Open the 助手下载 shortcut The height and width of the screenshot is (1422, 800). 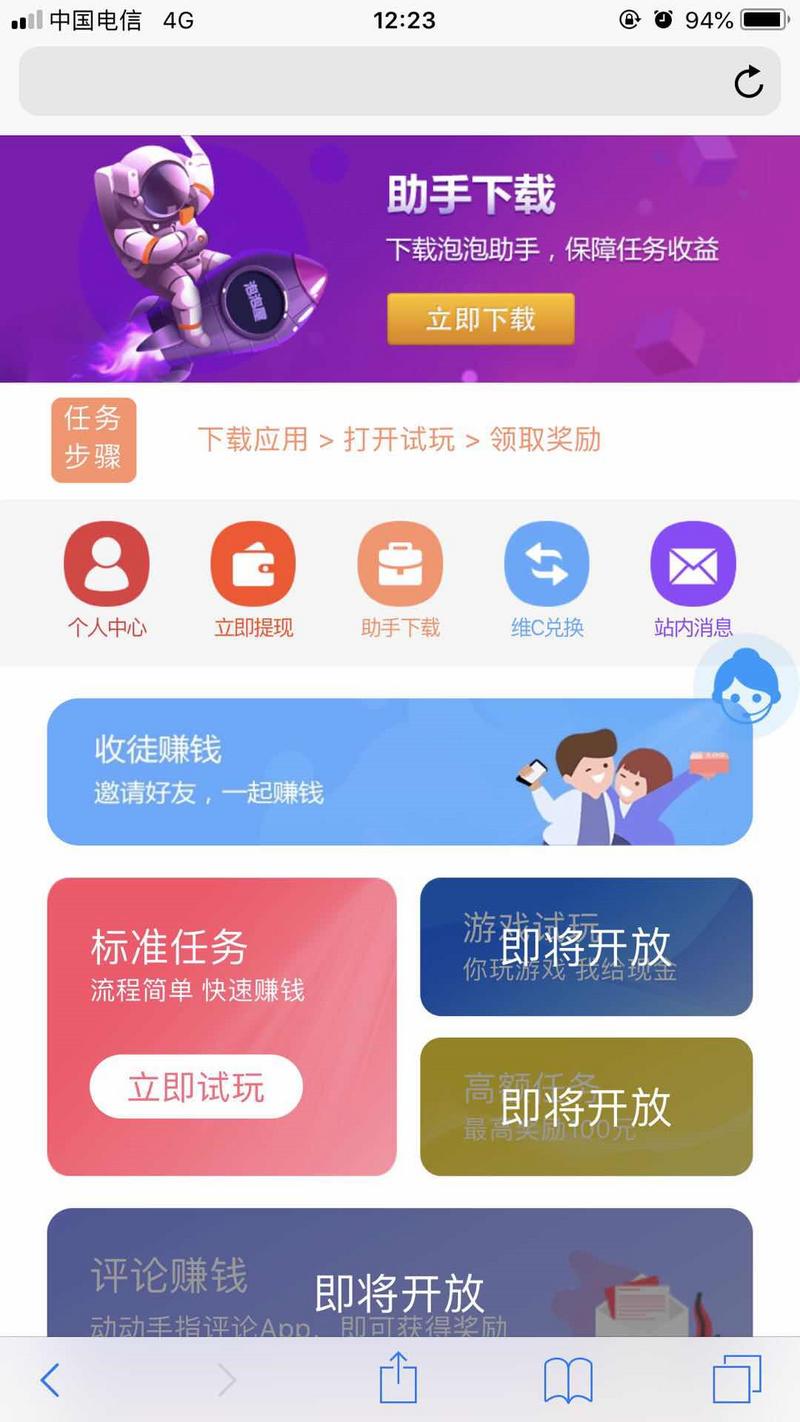tap(400, 565)
